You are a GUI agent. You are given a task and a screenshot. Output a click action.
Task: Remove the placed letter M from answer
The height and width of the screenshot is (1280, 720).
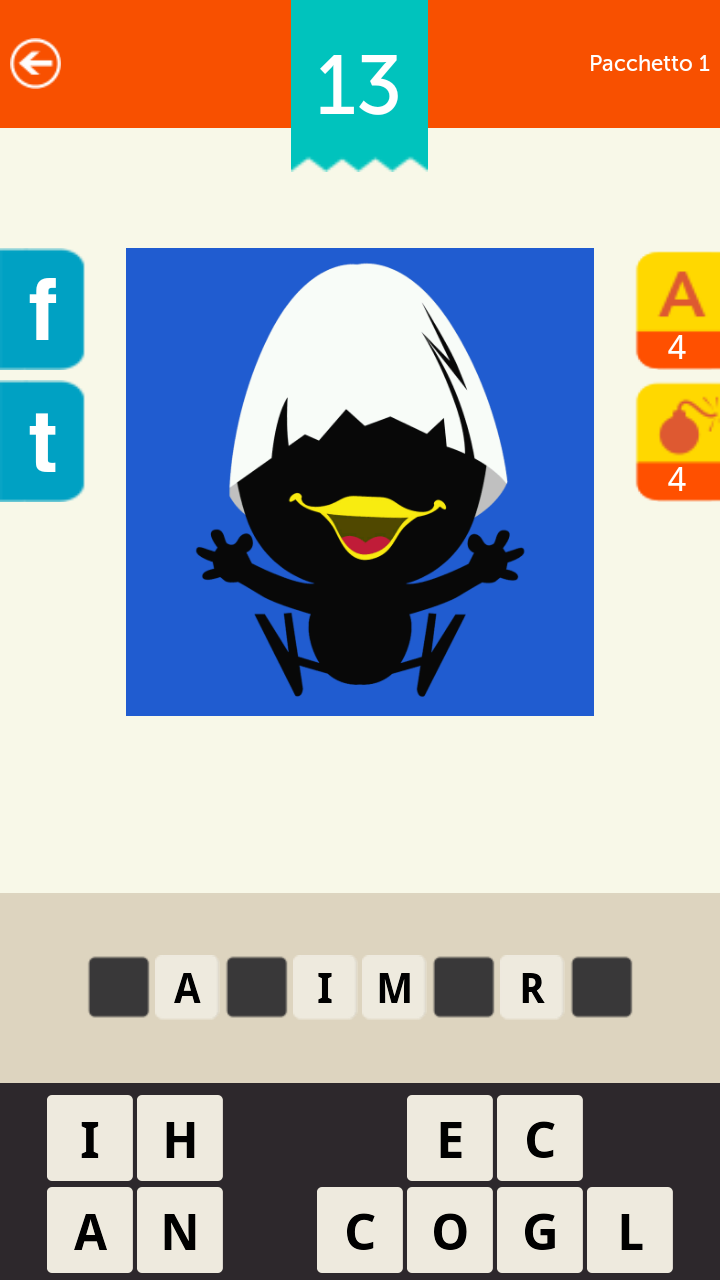click(x=394, y=988)
